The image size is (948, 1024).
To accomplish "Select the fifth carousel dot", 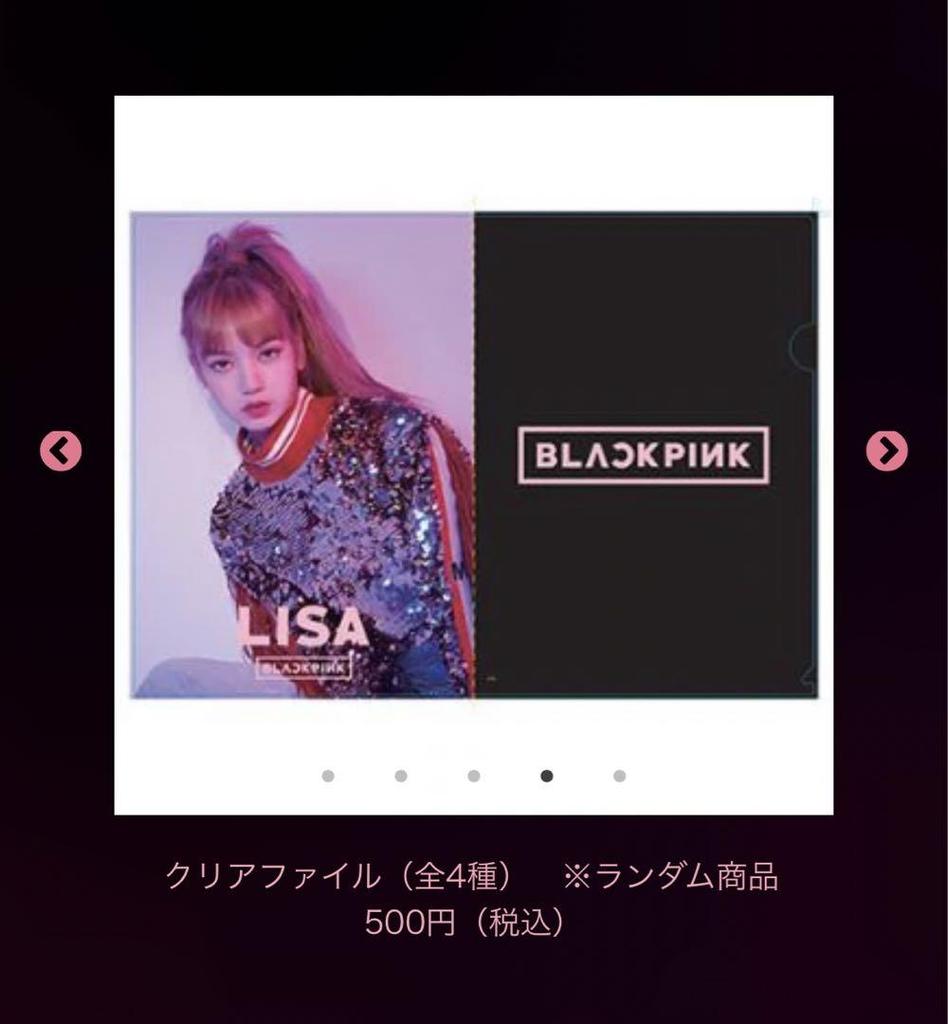I will tap(620, 775).
